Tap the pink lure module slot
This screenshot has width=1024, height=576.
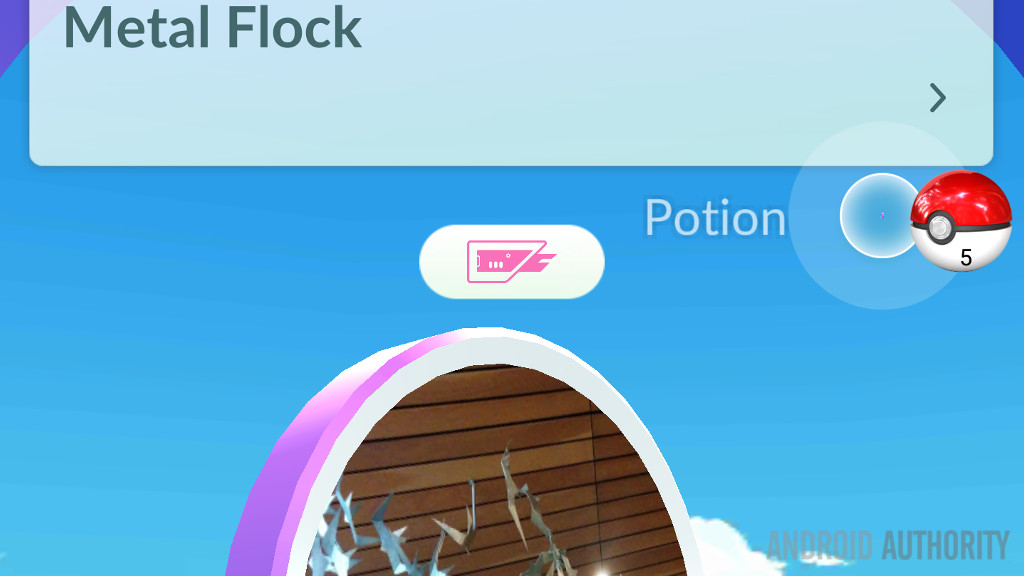click(511, 262)
